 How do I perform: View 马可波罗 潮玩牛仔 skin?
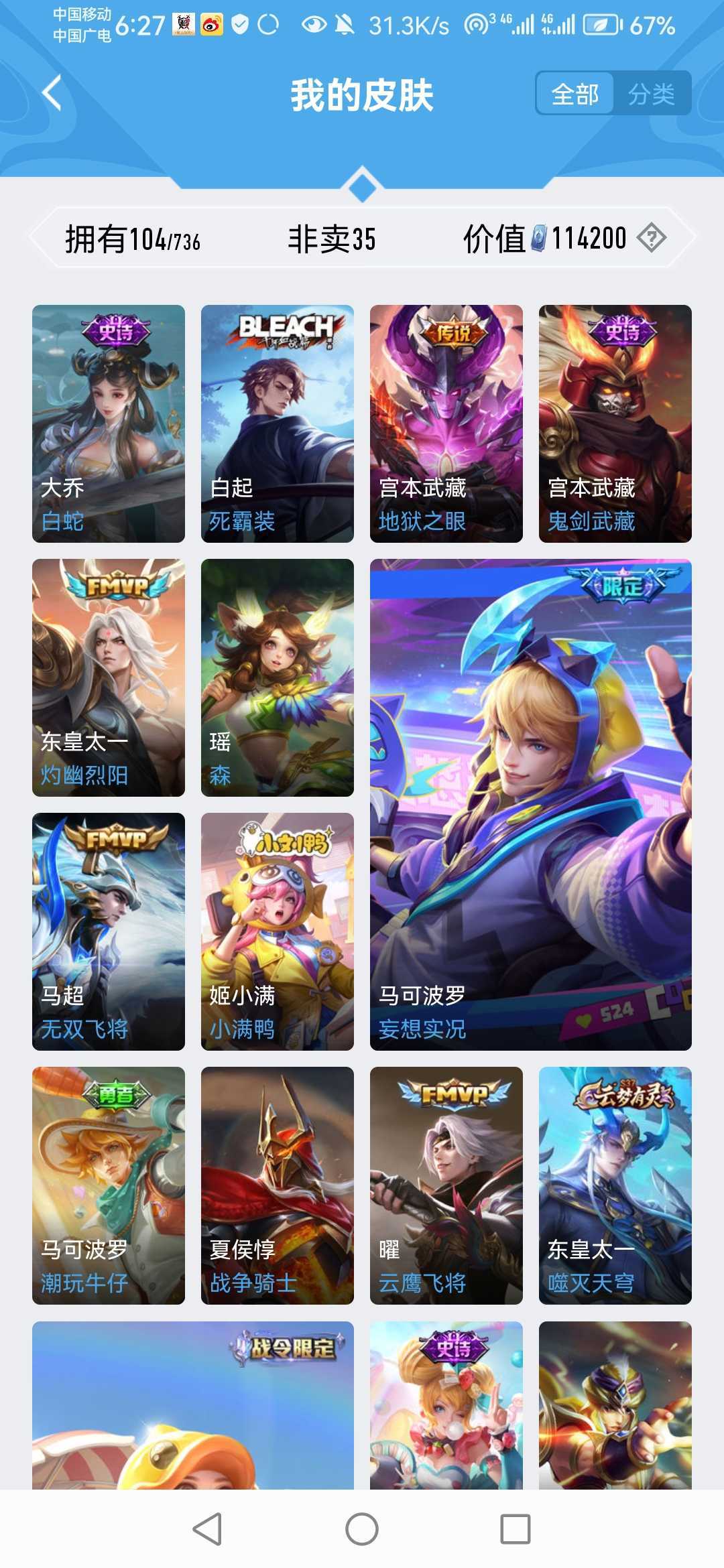(109, 1185)
